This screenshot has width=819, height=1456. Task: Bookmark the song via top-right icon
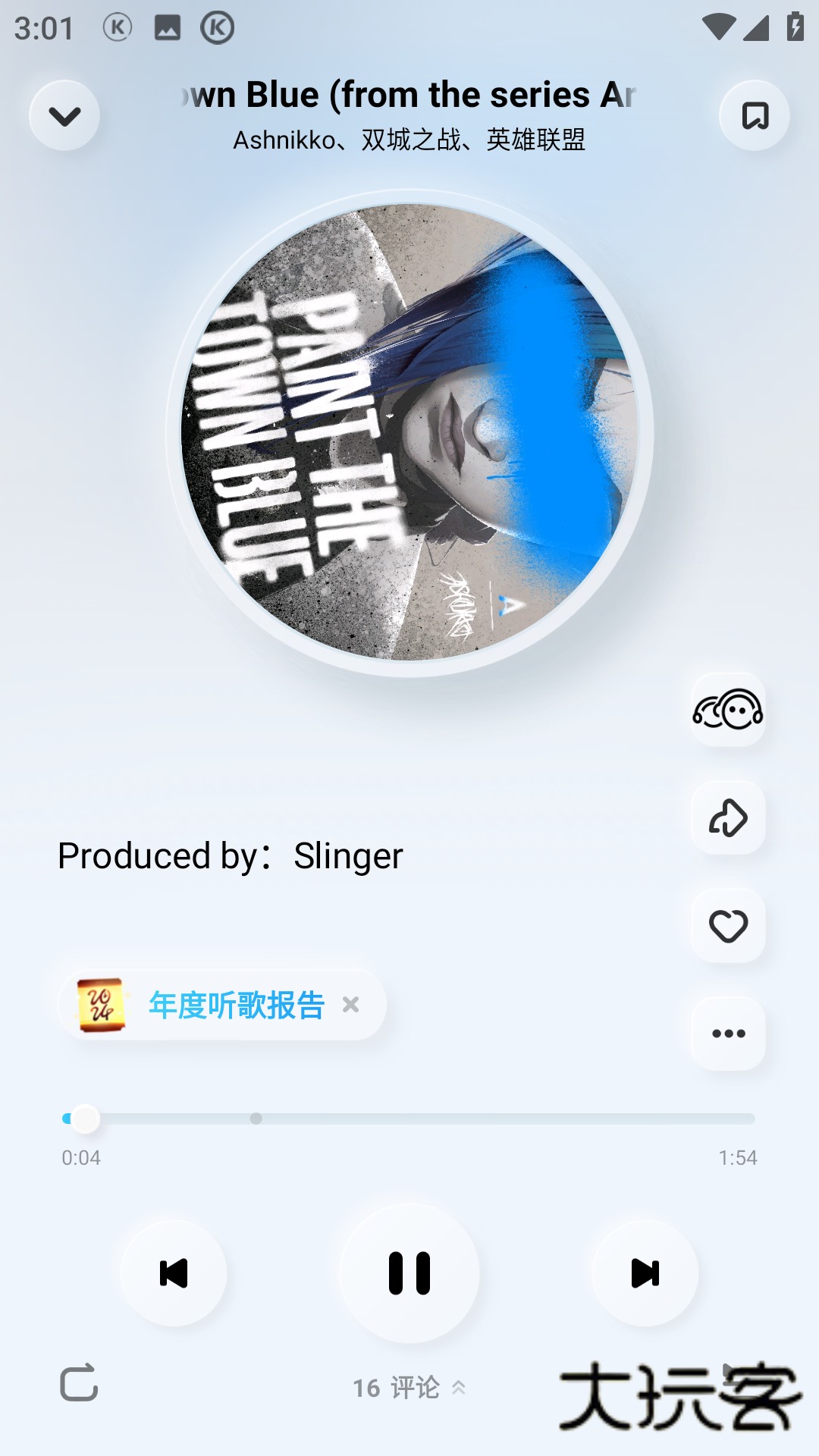(754, 115)
